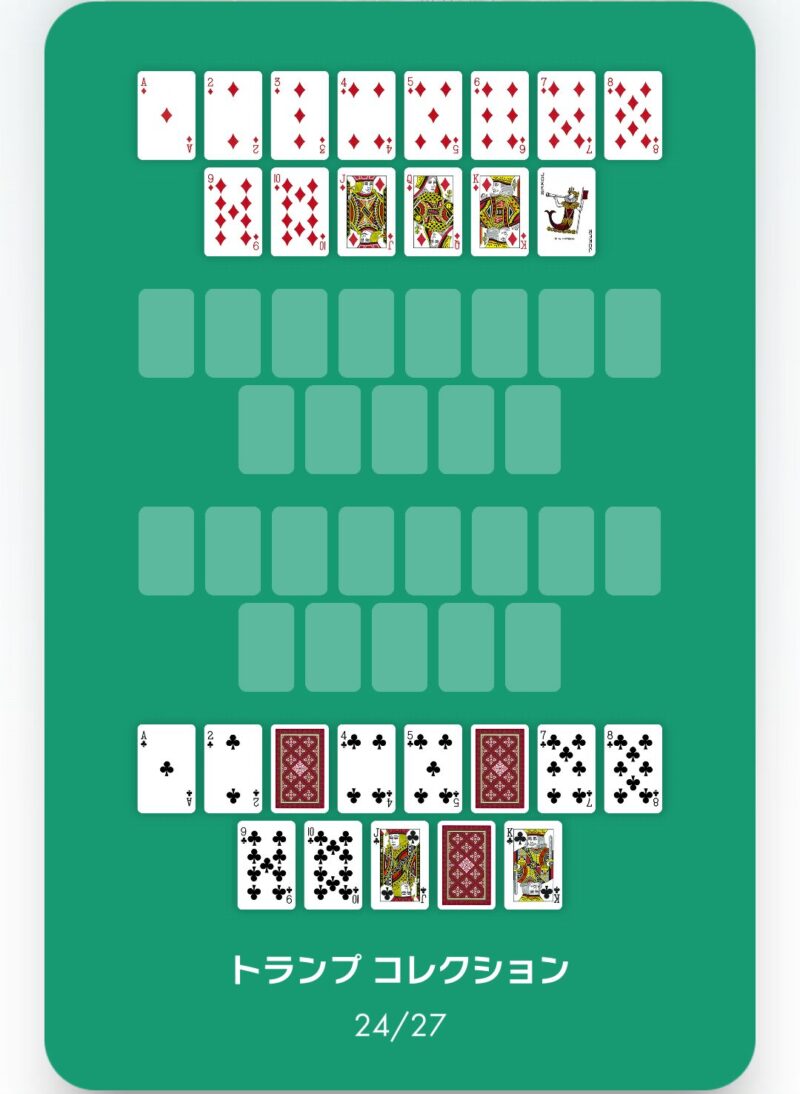Tap the face-down Three of Clubs card
800x1094 pixels.
pos(300,768)
